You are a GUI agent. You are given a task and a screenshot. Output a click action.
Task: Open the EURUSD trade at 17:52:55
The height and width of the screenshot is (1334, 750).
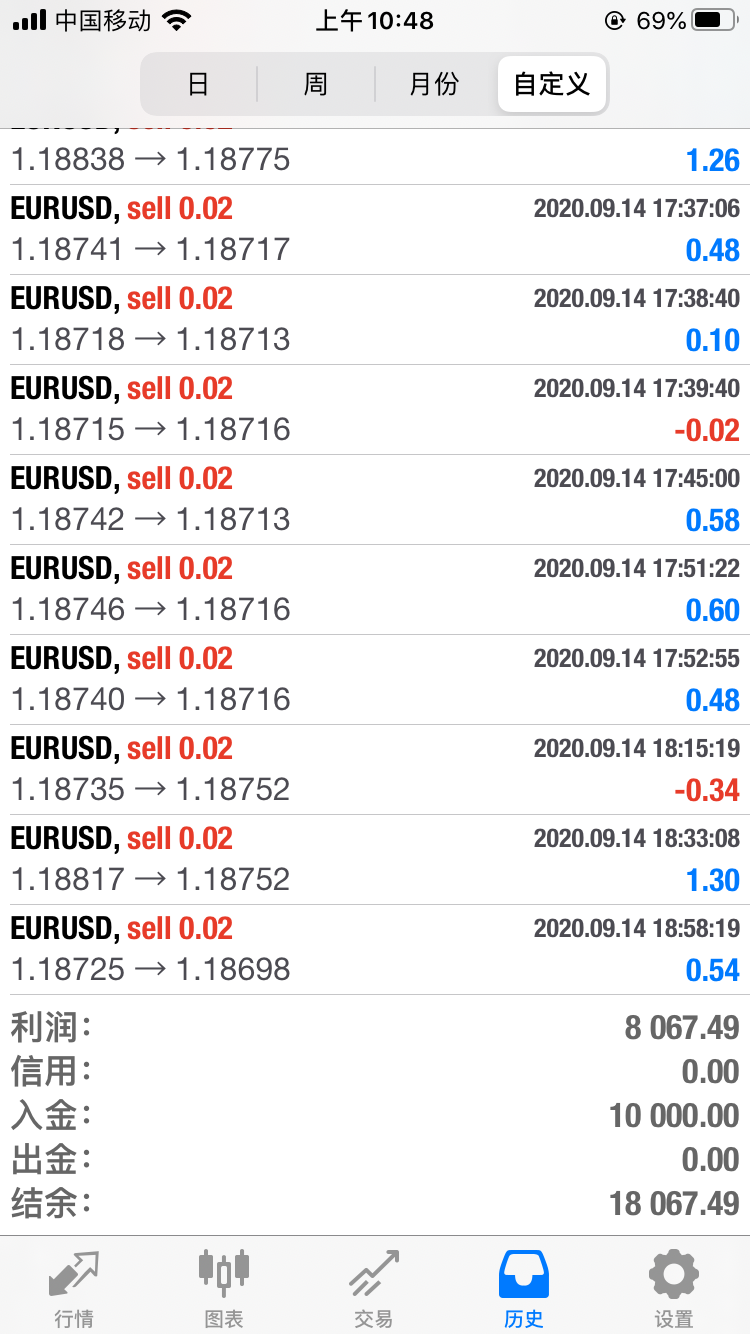pos(375,680)
